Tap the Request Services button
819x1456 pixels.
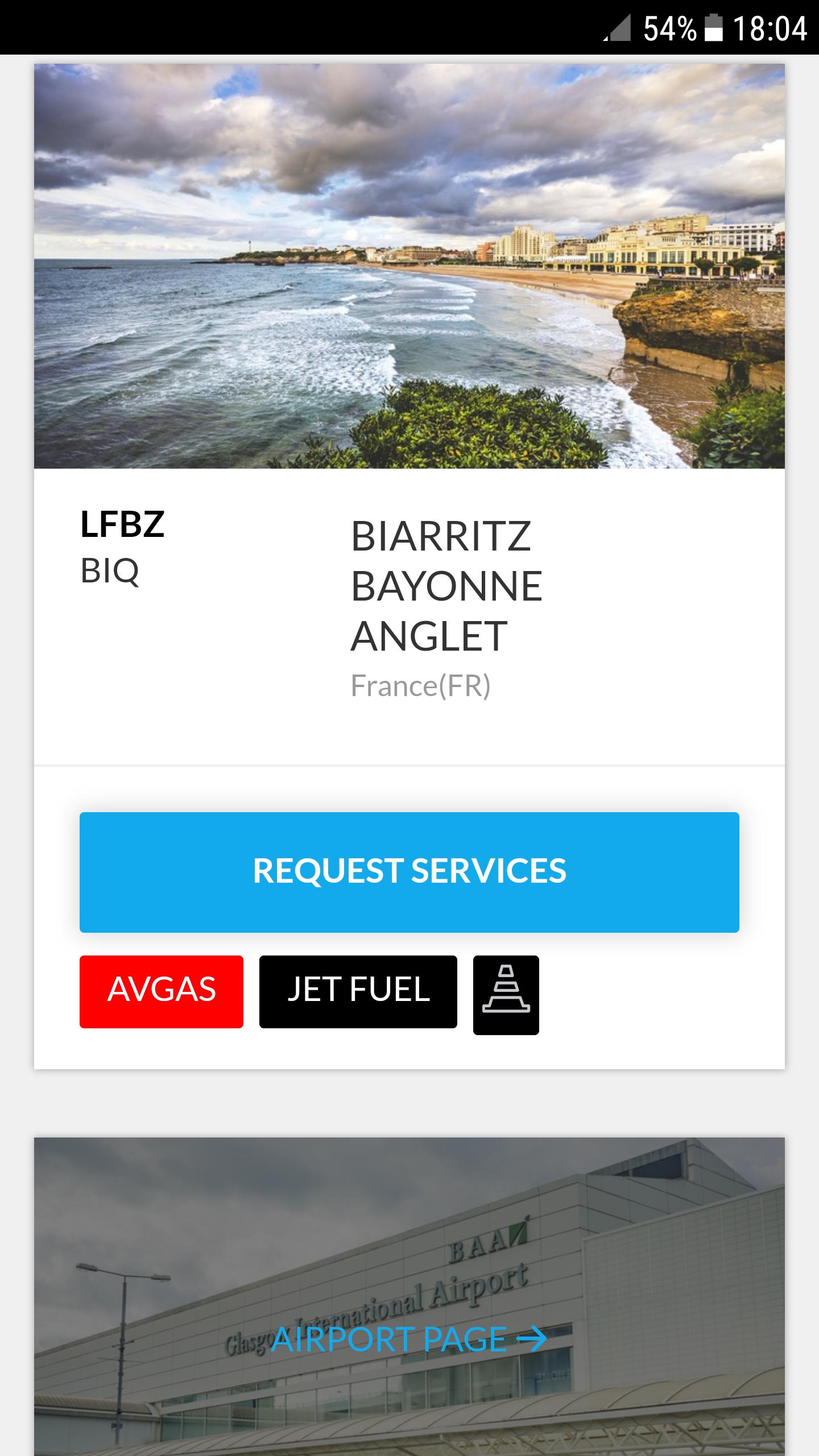point(409,872)
